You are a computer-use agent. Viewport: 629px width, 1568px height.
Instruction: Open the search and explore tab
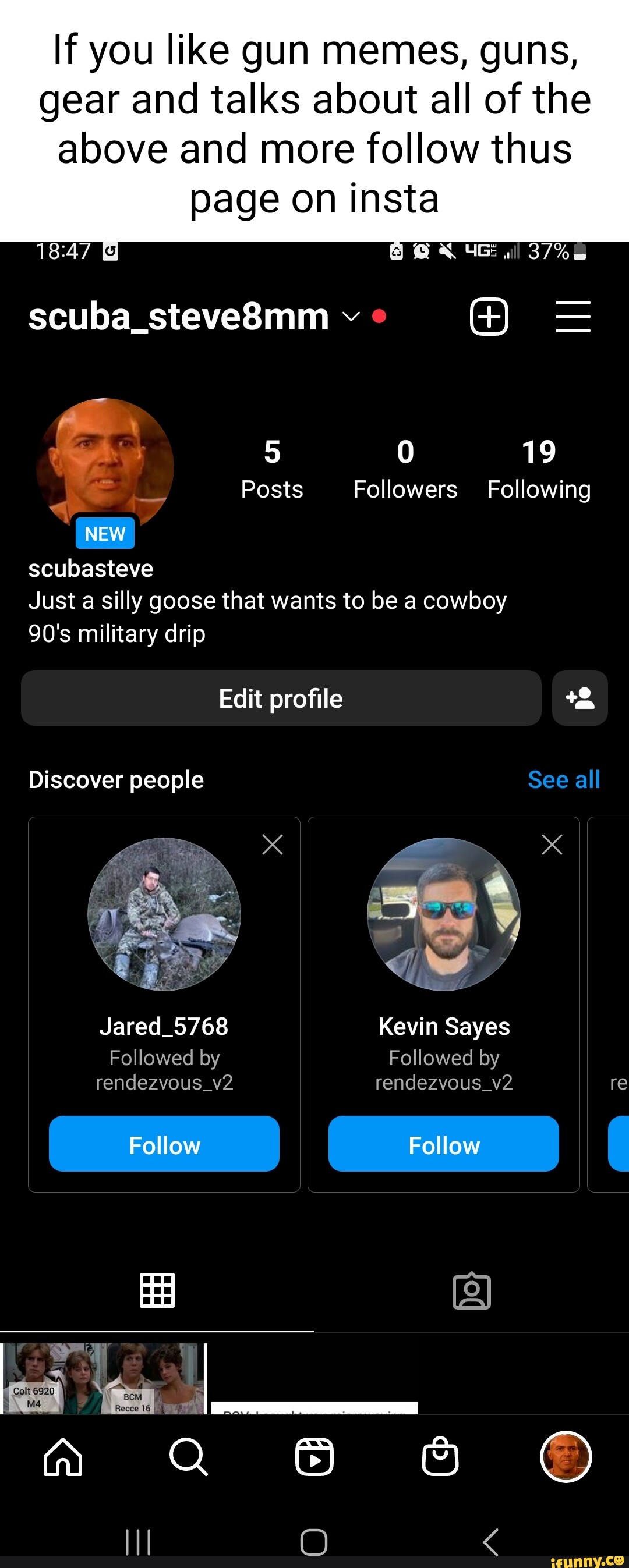pos(189,1457)
